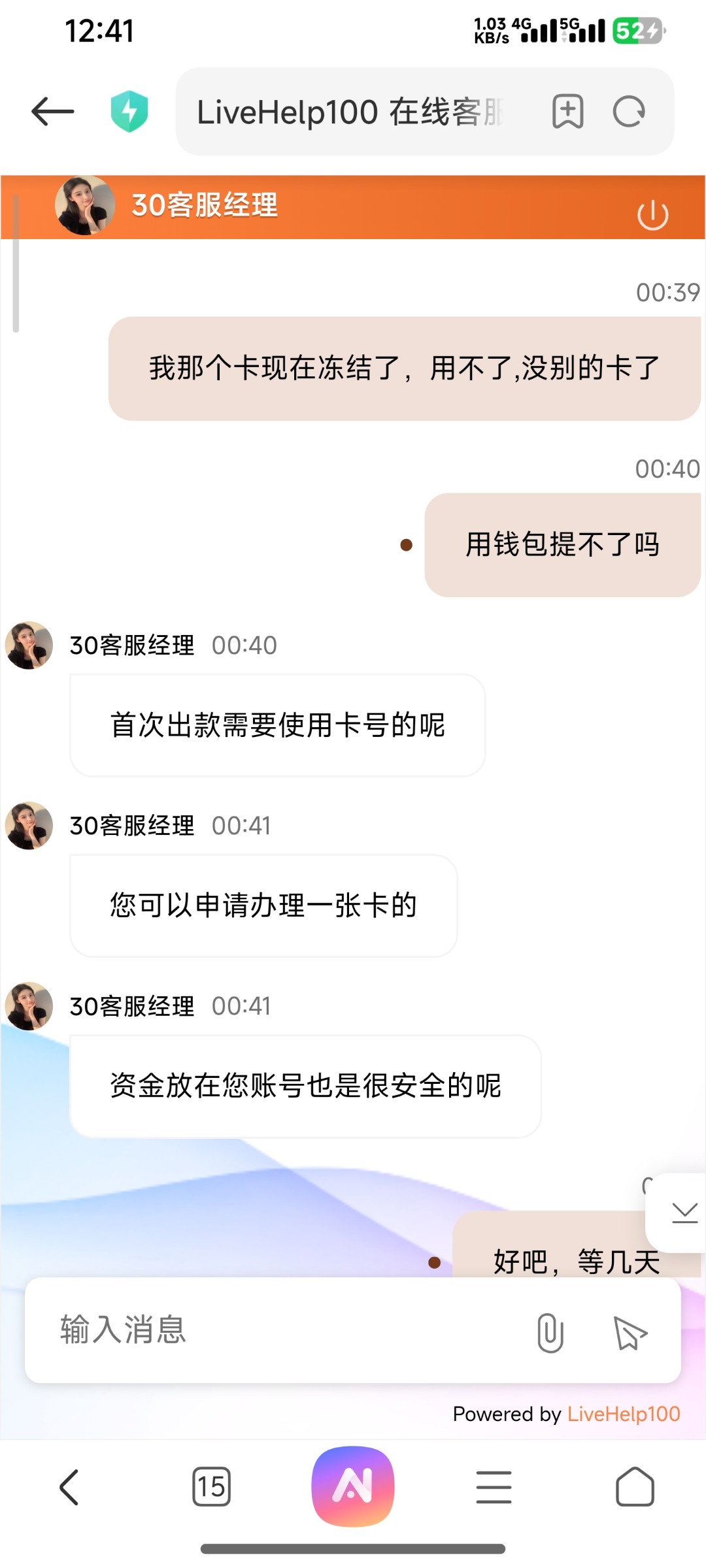The width and height of the screenshot is (706, 1568).
Task: Refresh the LiveHelp100 chat page
Action: pos(629,112)
